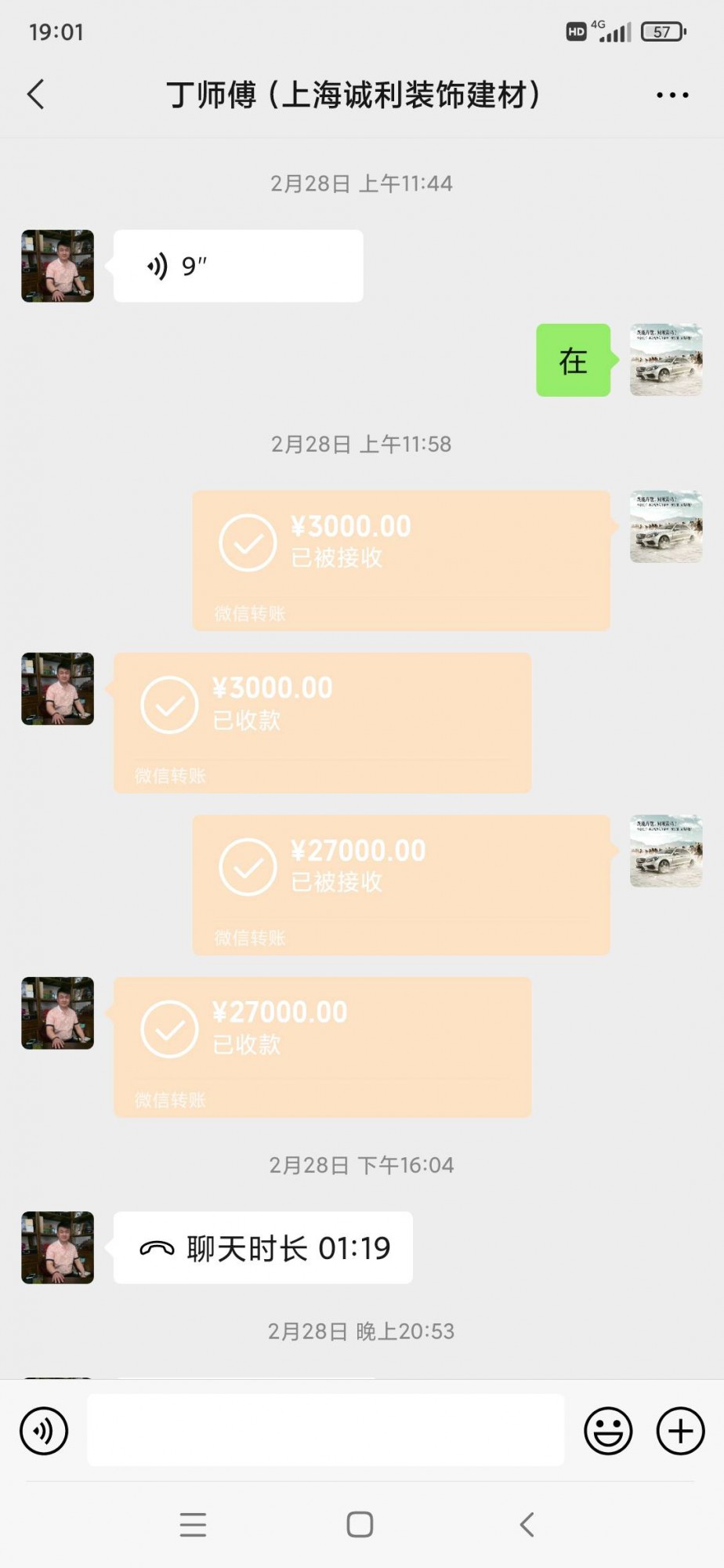Open ¥3000.00 transfer marked 已收款
Screen dimensions: 724x1568
click(322, 722)
